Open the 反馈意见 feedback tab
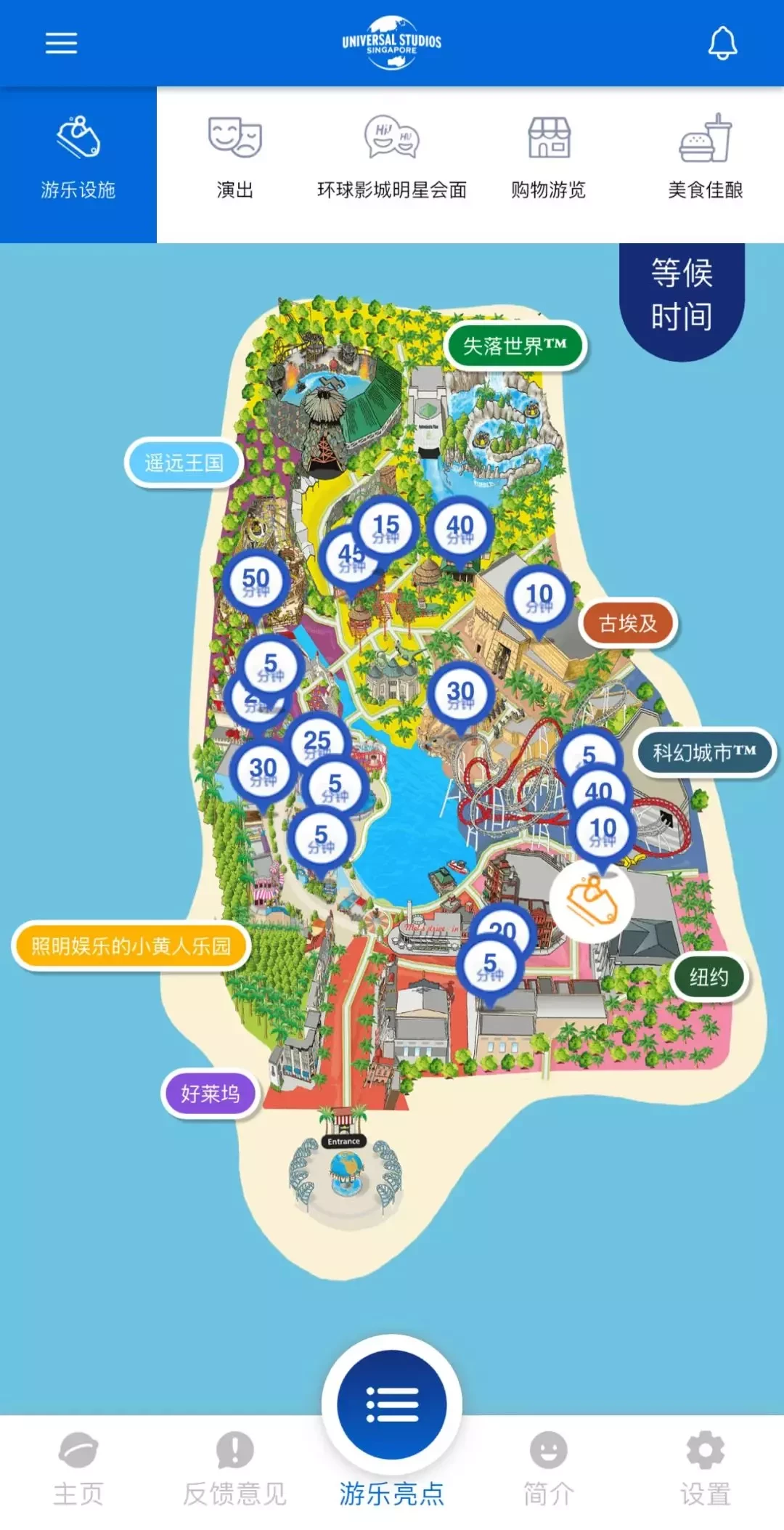The height and width of the screenshot is (1530, 784). (x=234, y=1468)
